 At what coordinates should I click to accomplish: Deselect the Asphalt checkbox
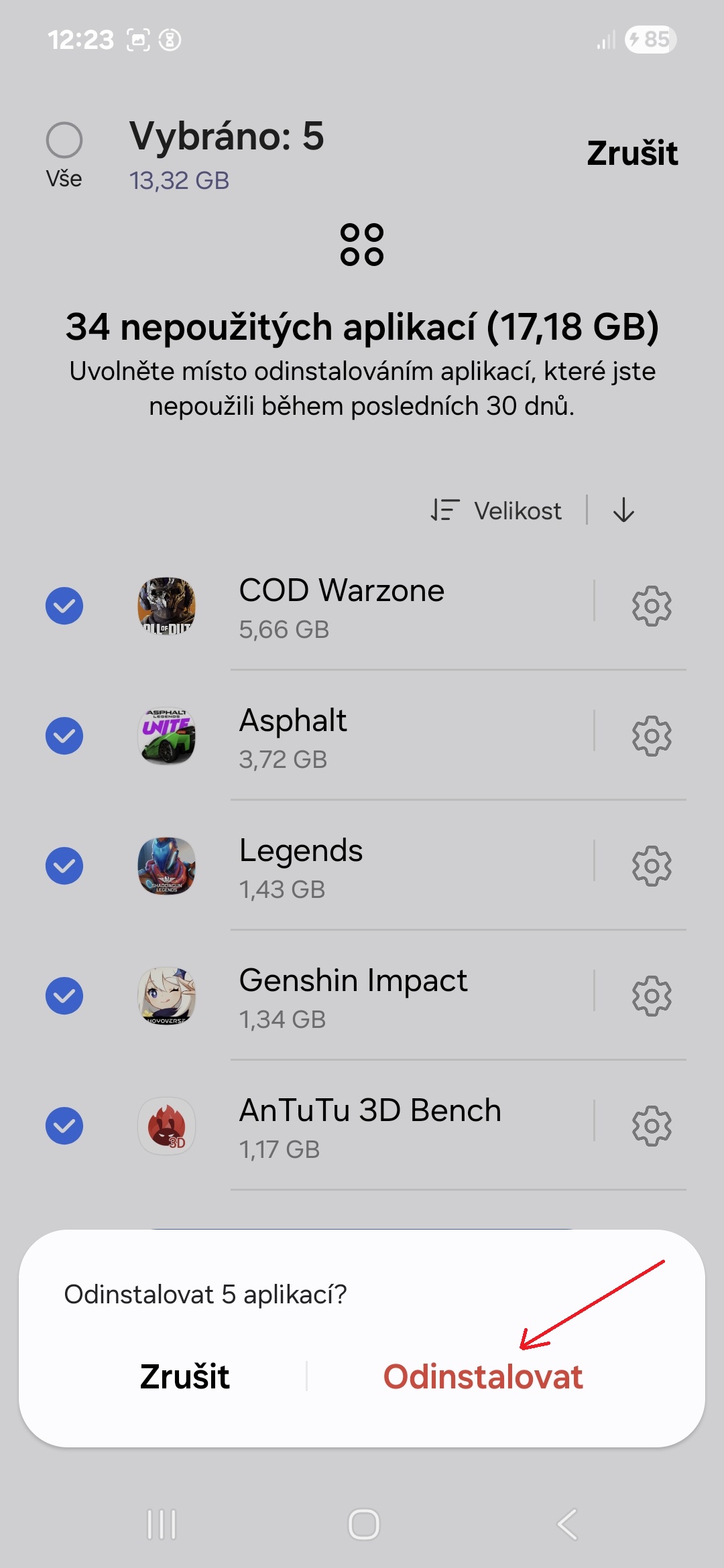[64, 736]
